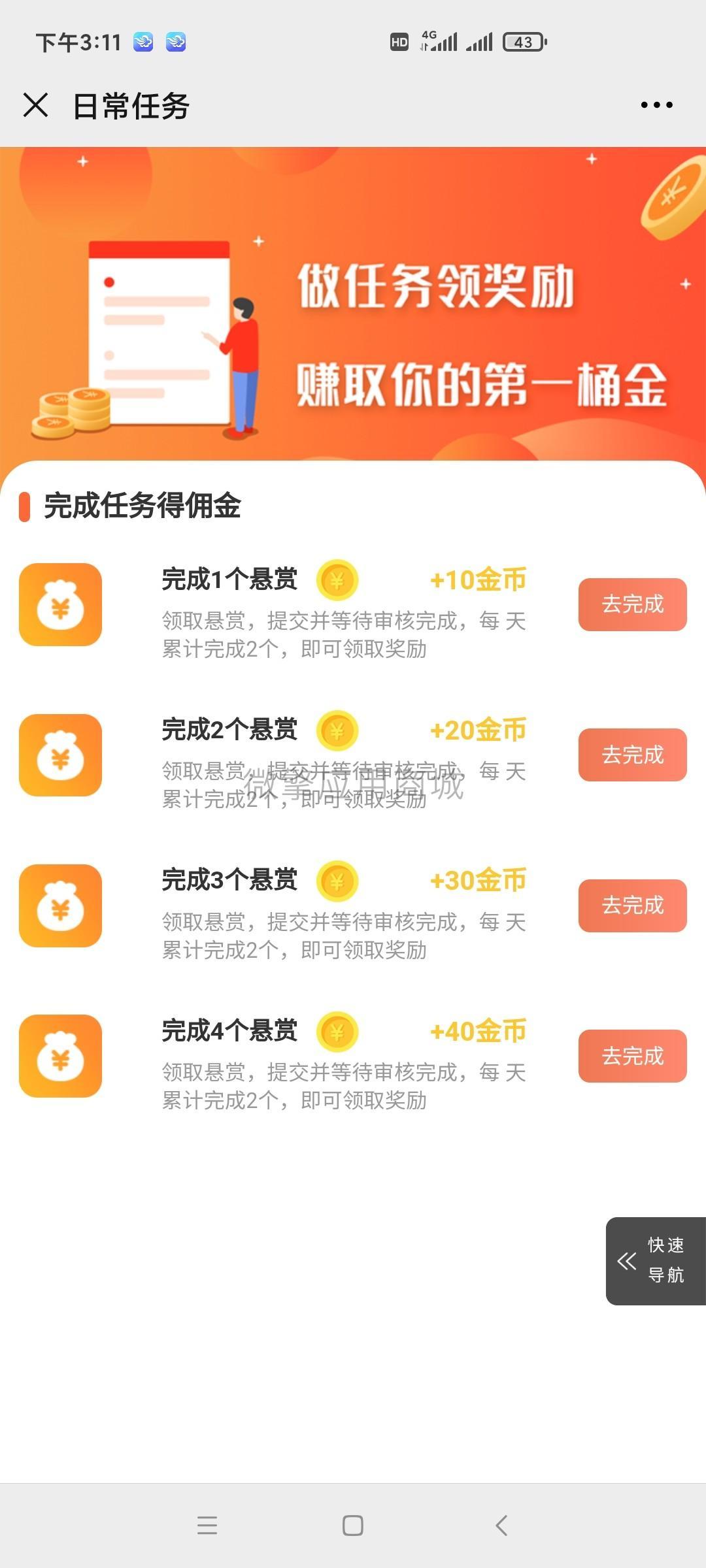The height and width of the screenshot is (1568, 706).
Task: Tap 去完成 for 完成3个悬赏
Action: point(632,906)
